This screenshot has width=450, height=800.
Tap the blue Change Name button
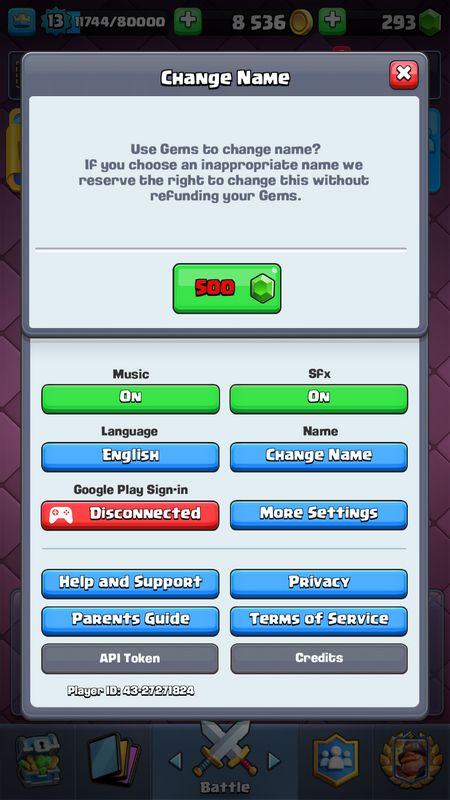(x=319, y=457)
